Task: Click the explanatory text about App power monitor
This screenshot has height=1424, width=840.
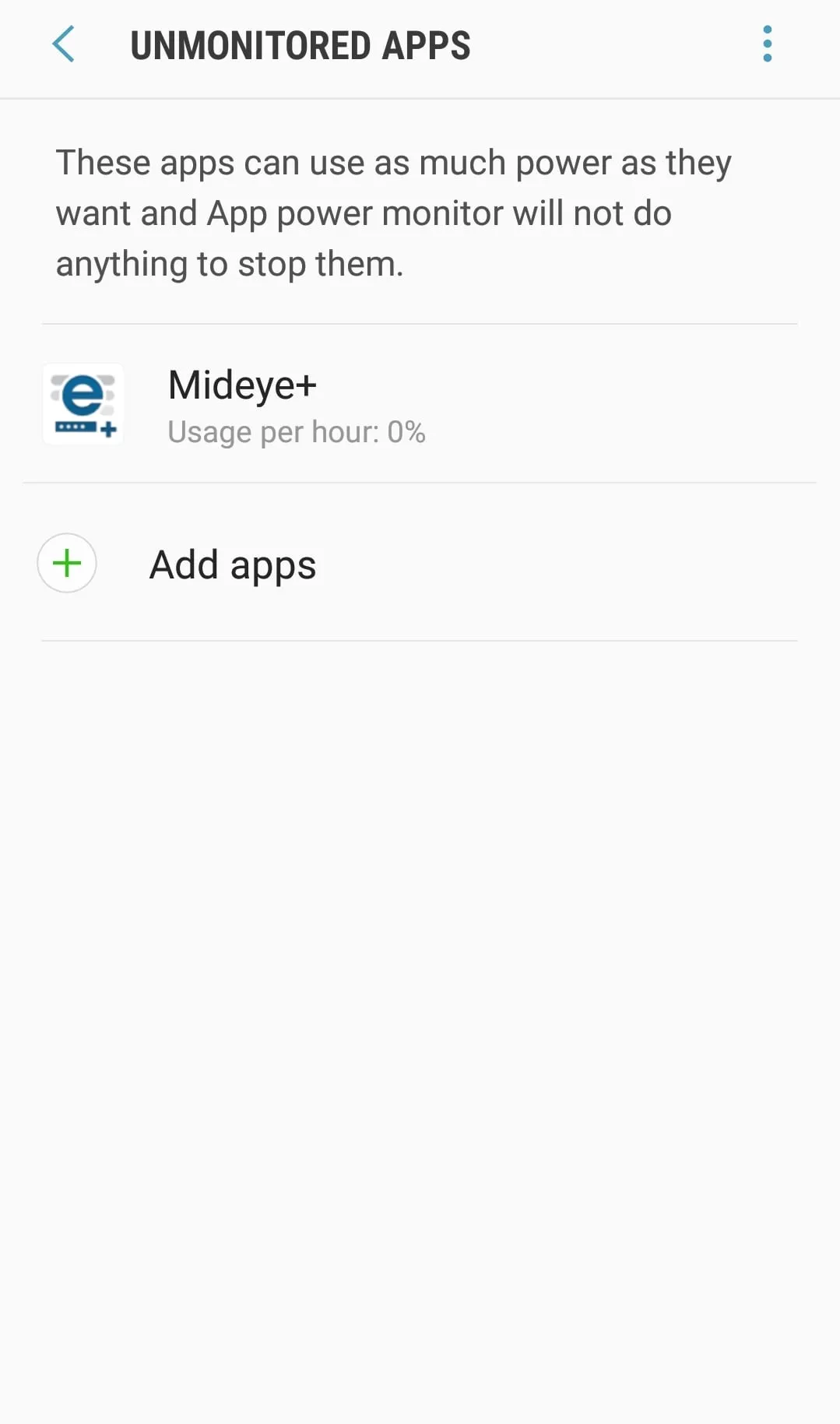Action: [x=393, y=212]
